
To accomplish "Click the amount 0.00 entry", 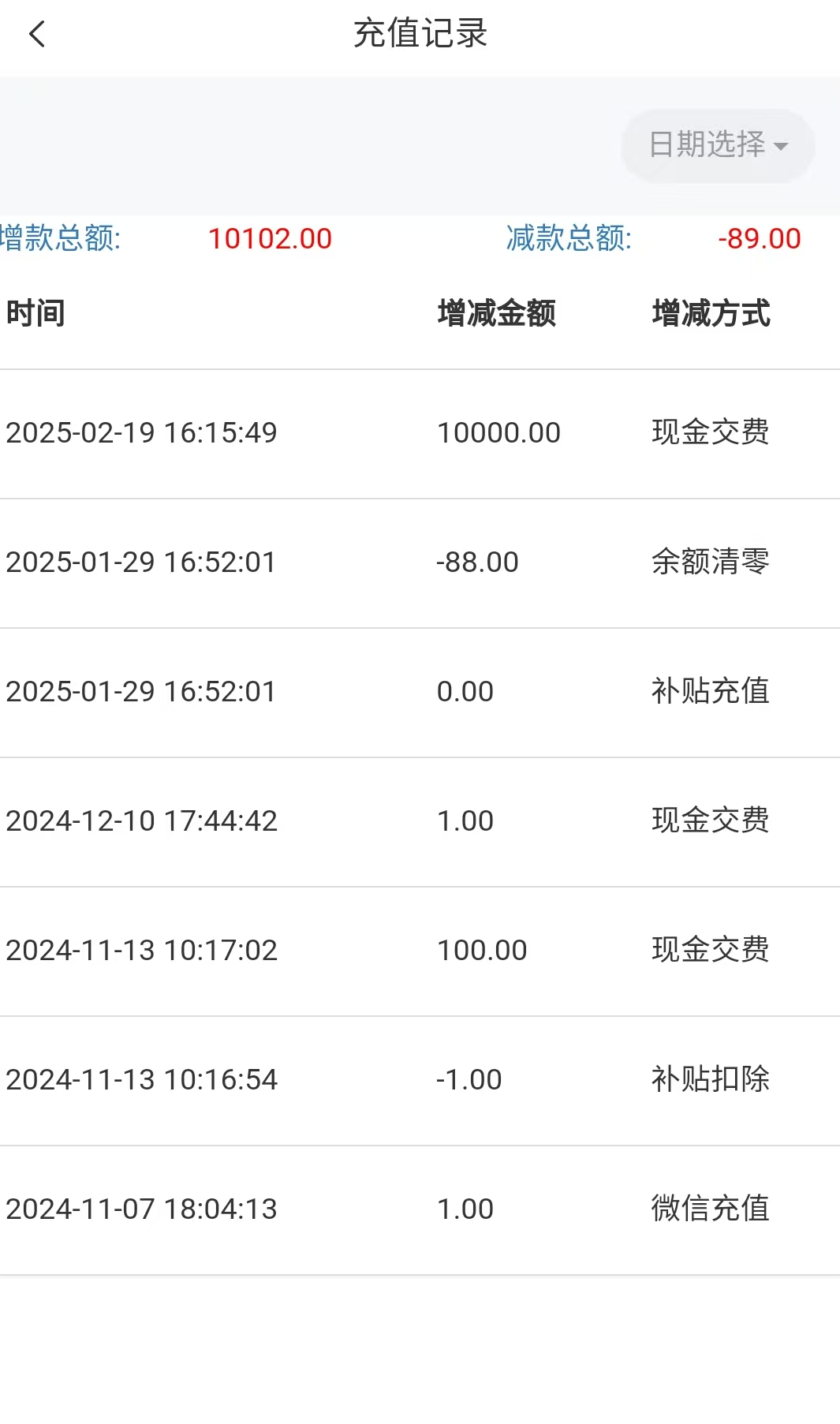I will pyautogui.click(x=465, y=691).
